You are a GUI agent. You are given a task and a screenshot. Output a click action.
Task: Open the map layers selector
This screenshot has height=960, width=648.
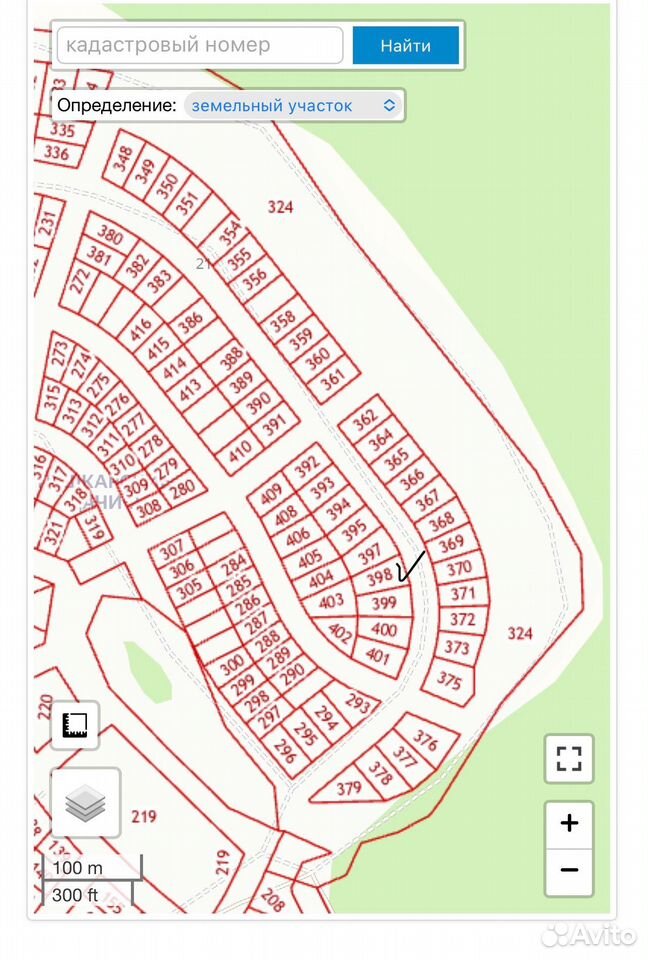pos(86,803)
